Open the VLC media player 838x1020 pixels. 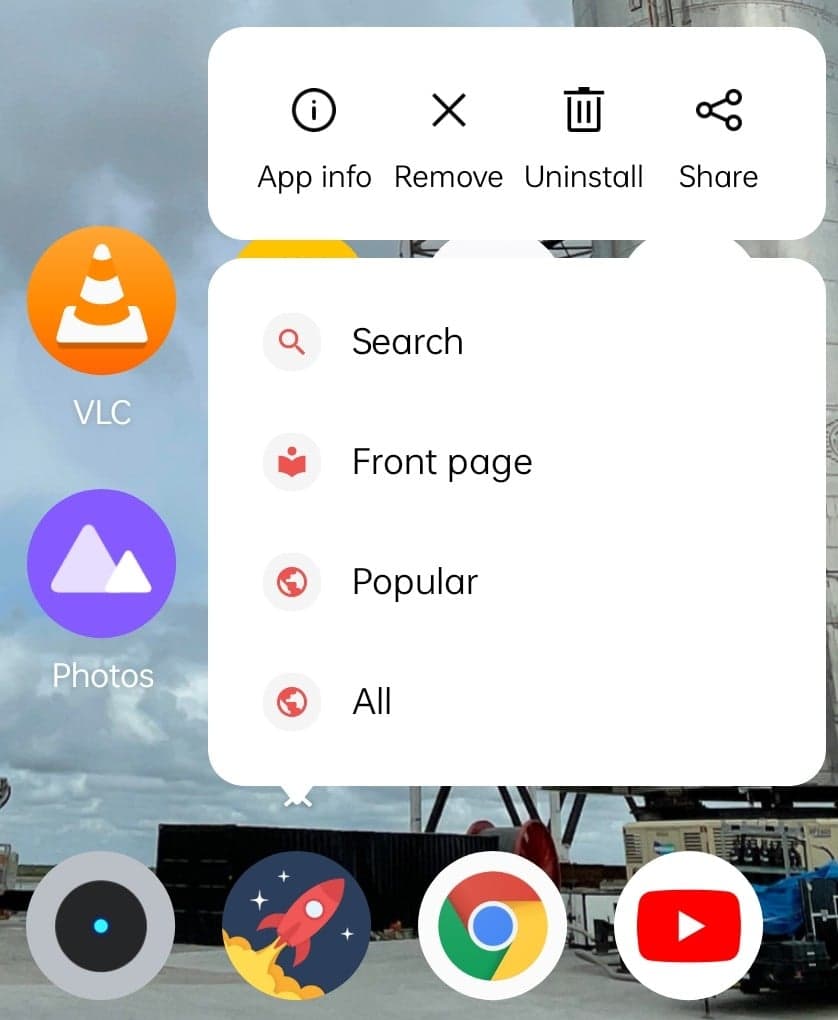(101, 300)
